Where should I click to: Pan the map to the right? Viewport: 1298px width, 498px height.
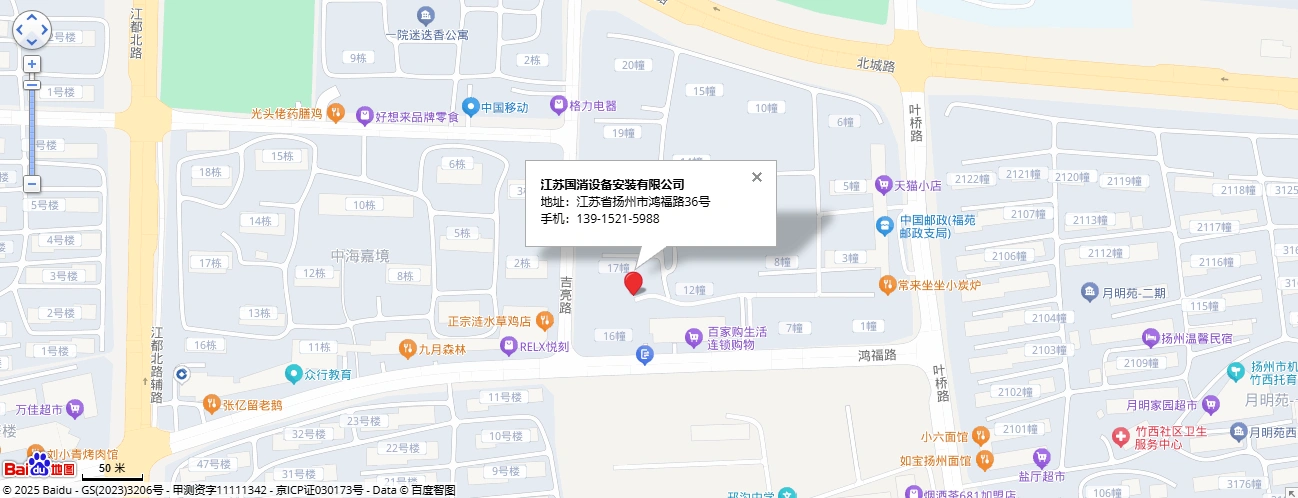44,30
